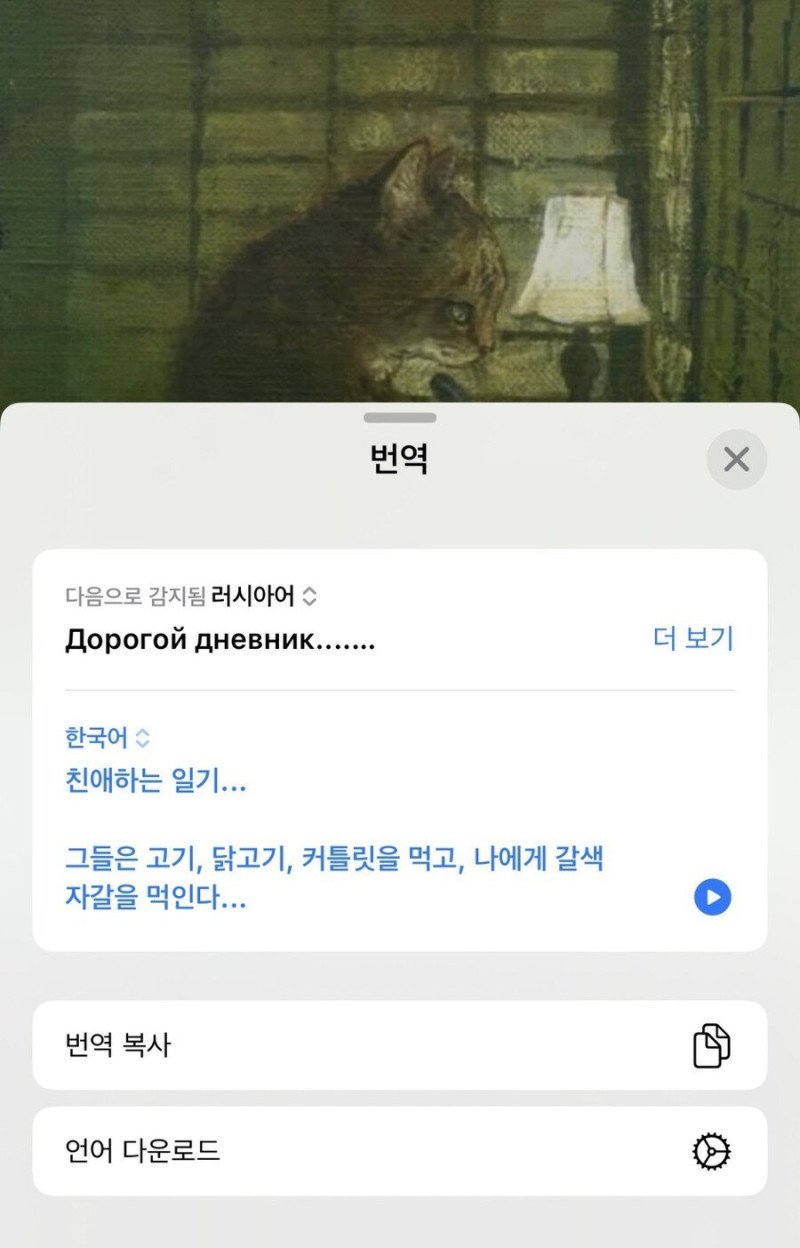The height and width of the screenshot is (1248, 800).
Task: Close the 번역 translation sheet
Action: (736, 460)
